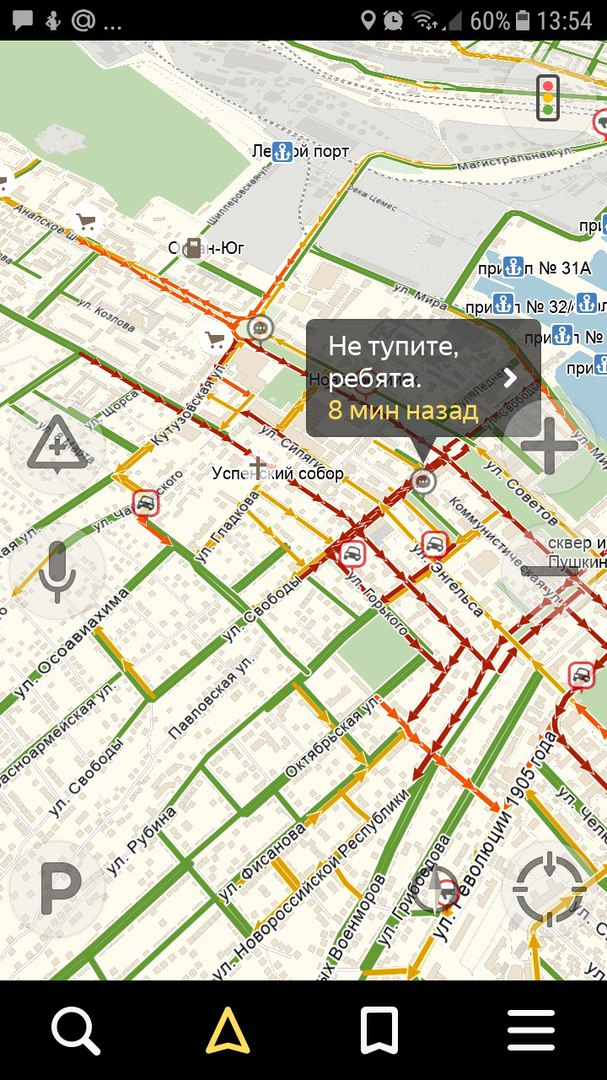Open accident marker near ул. Чайковского
Viewport: 607px width, 1080px height.
point(145,503)
